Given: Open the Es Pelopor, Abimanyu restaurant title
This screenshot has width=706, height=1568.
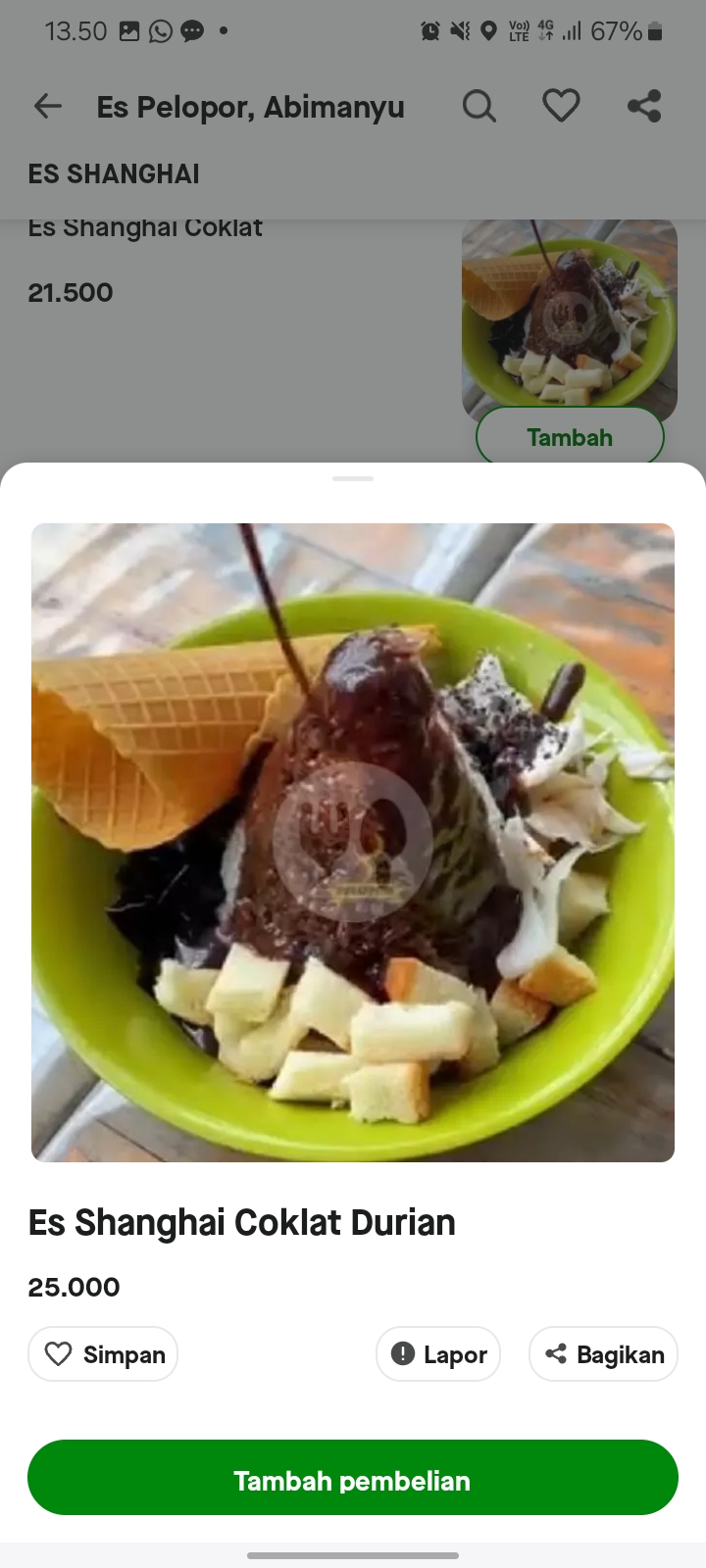Looking at the screenshot, I should [x=249, y=106].
